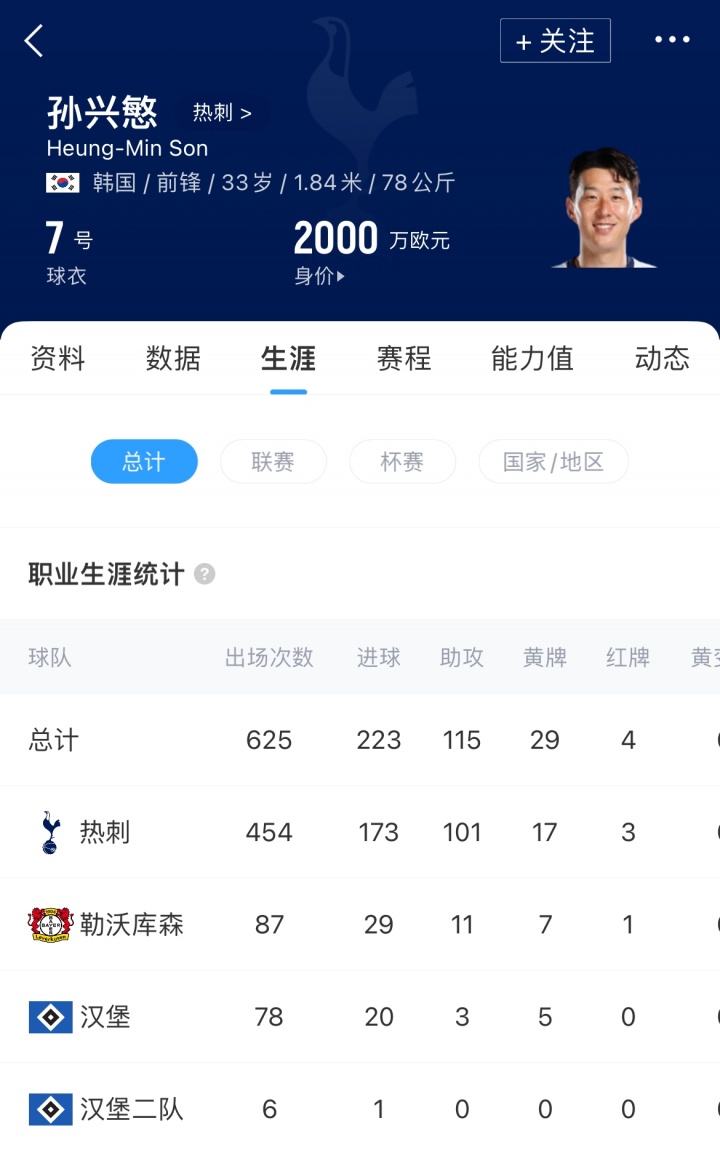Follow Heung-Min Son with the 关注 button

[x=555, y=41]
